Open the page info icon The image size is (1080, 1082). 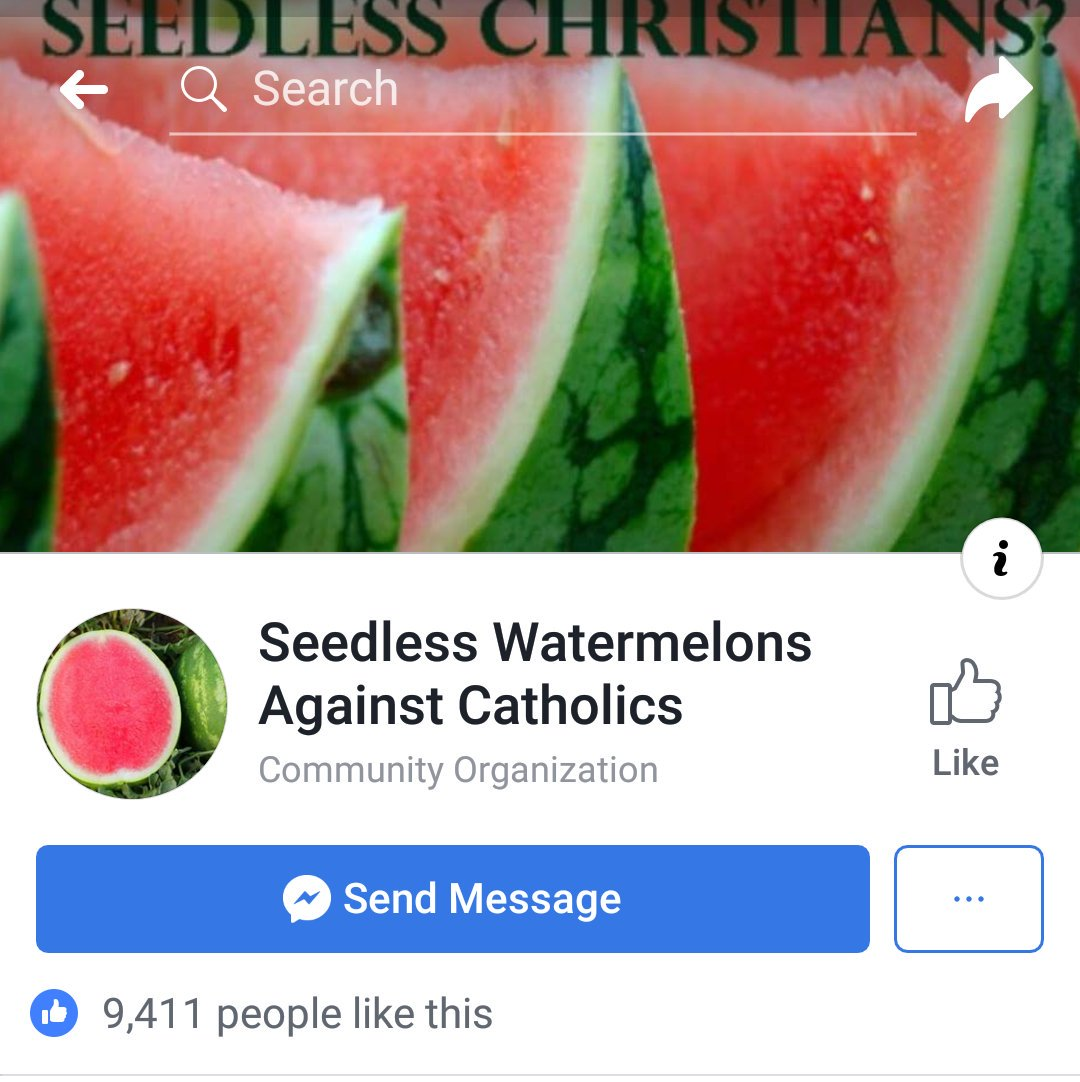click(x=1001, y=560)
